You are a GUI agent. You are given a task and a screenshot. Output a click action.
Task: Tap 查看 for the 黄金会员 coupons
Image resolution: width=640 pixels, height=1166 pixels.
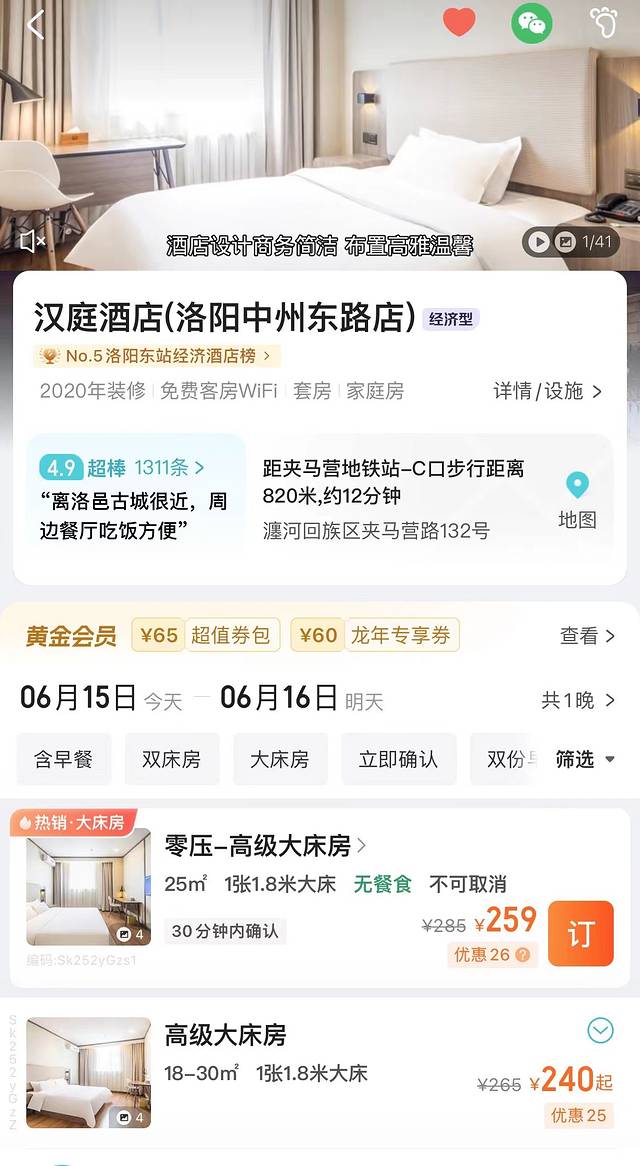(586, 636)
